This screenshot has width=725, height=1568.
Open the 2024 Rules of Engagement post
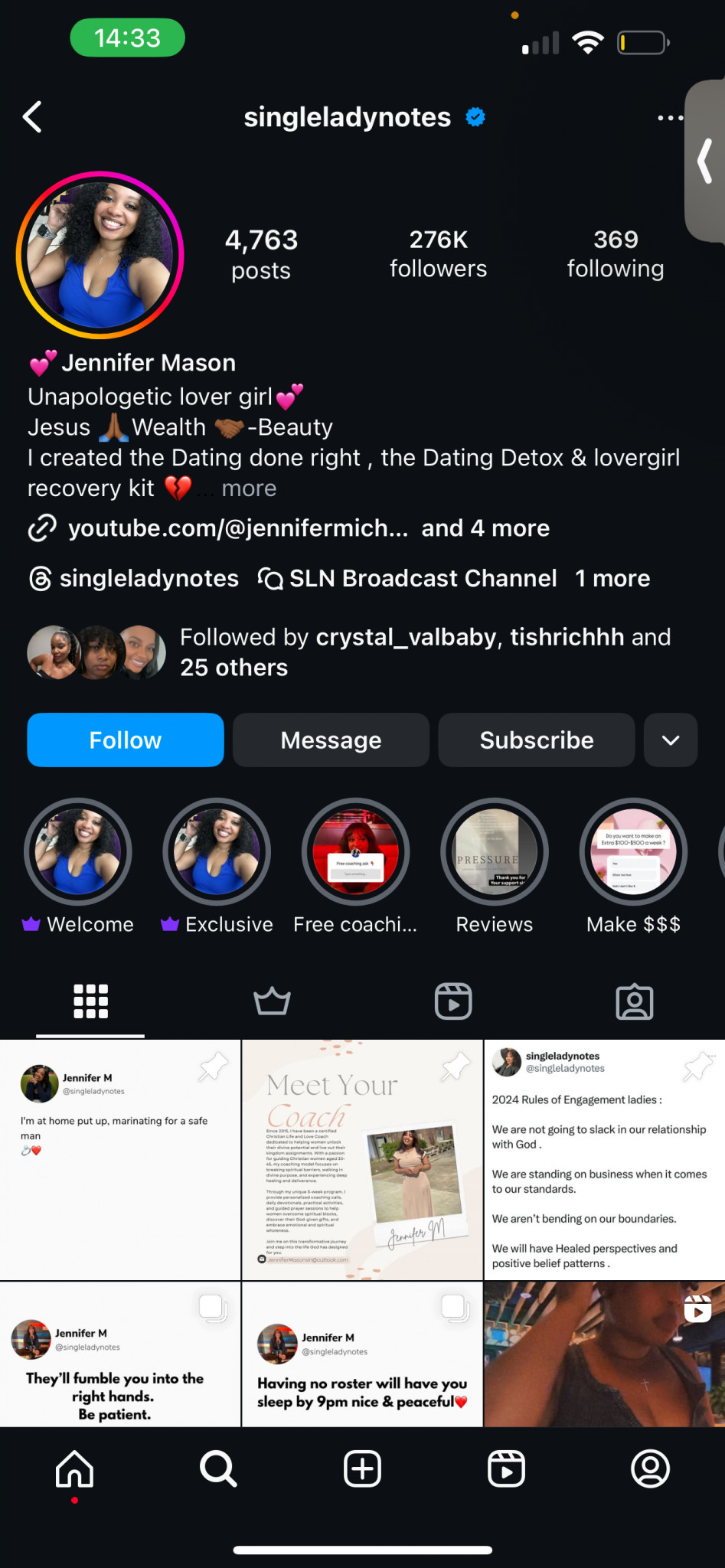pyautogui.click(x=605, y=1159)
